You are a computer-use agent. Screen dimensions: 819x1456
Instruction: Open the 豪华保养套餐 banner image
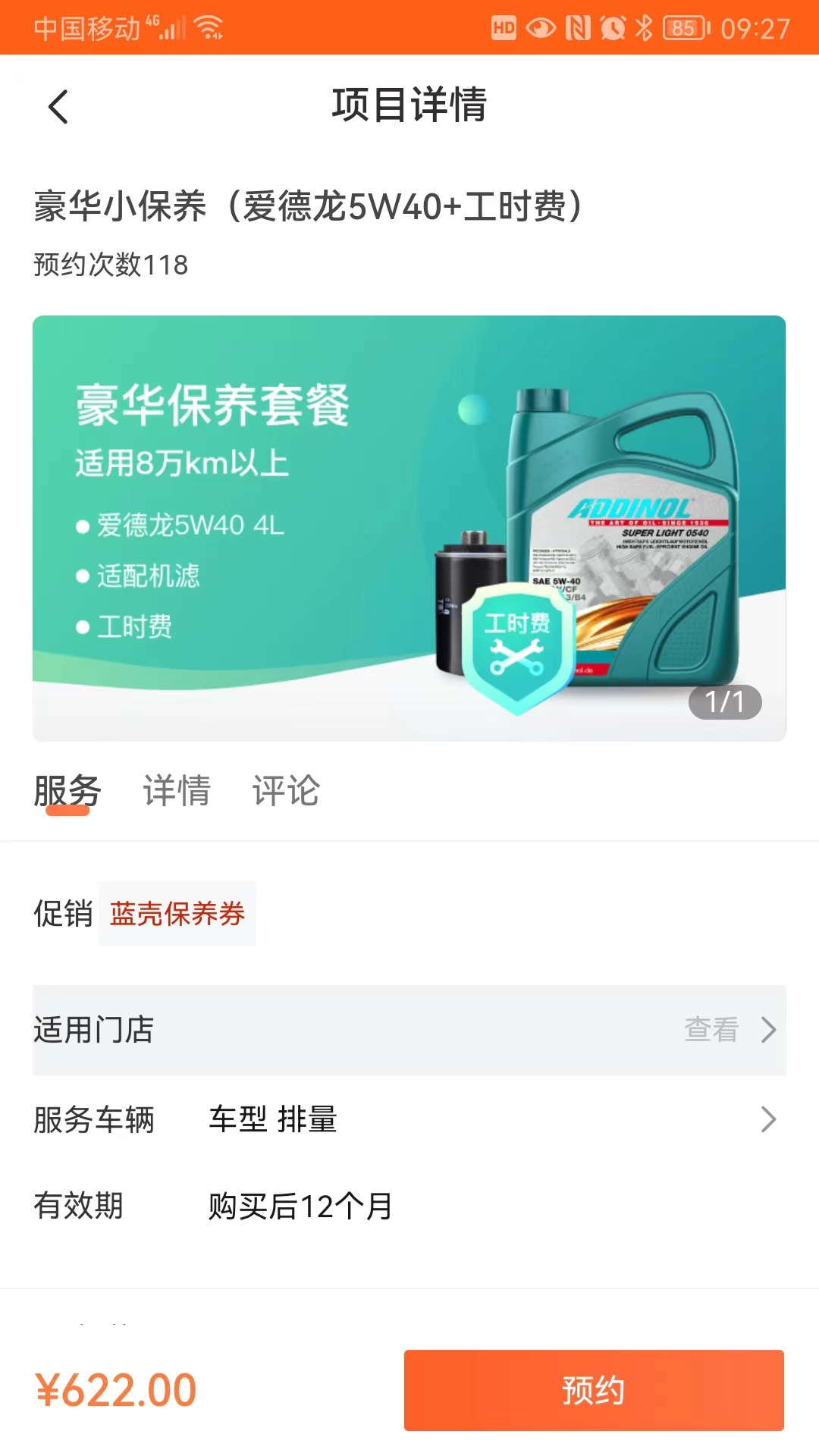pyautogui.click(x=409, y=528)
